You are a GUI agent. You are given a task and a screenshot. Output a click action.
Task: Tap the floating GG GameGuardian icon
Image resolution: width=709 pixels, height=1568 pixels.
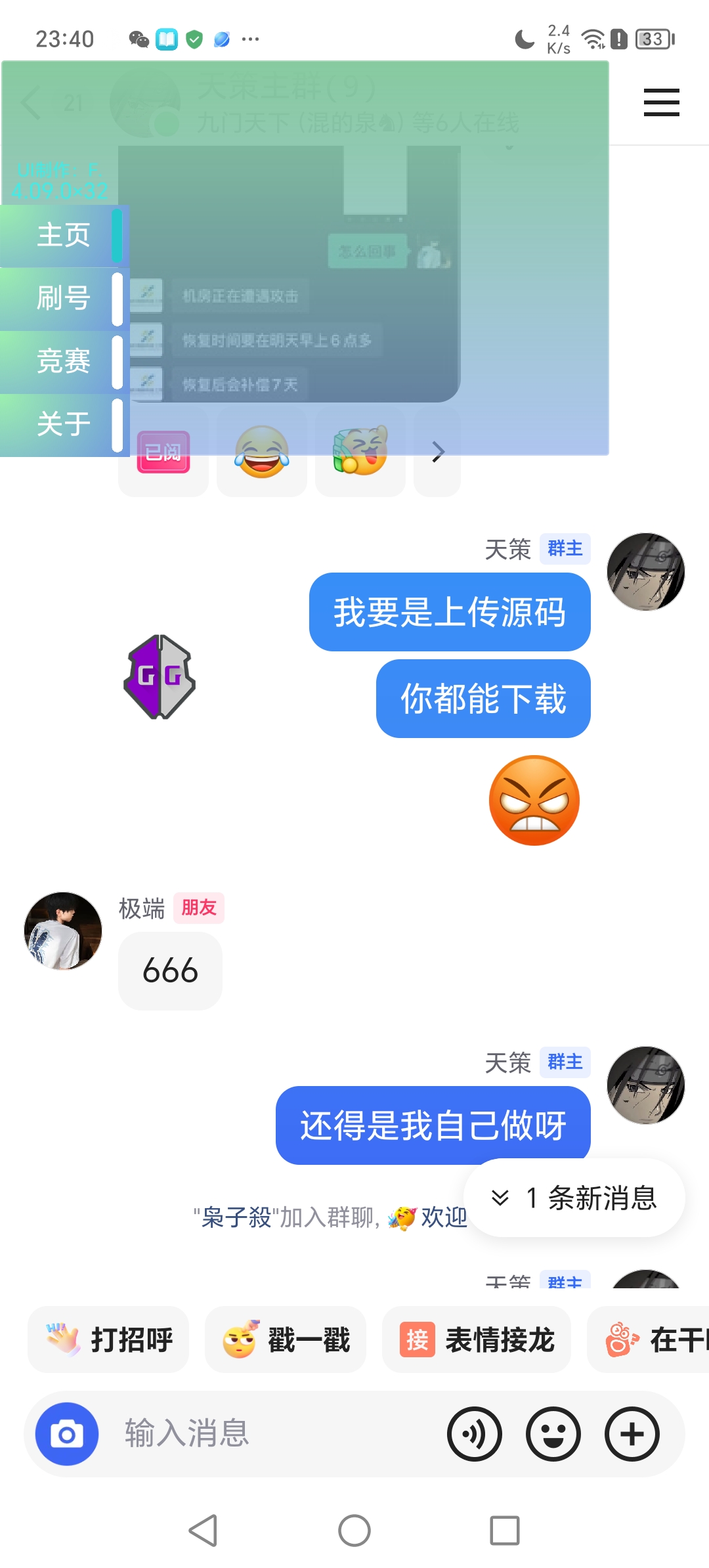(x=160, y=676)
